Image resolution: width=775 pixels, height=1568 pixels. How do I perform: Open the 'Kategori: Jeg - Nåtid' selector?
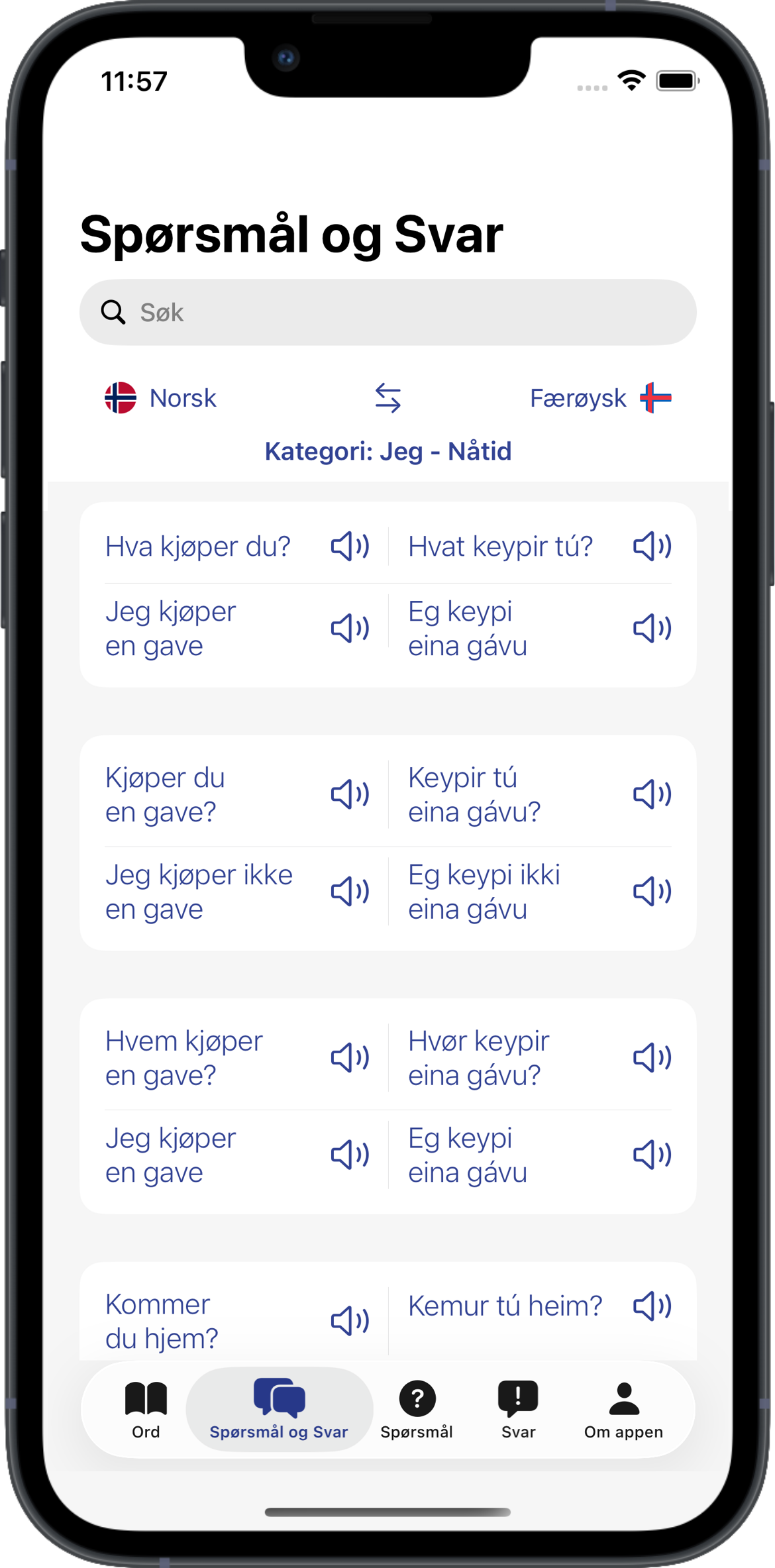[x=387, y=451]
